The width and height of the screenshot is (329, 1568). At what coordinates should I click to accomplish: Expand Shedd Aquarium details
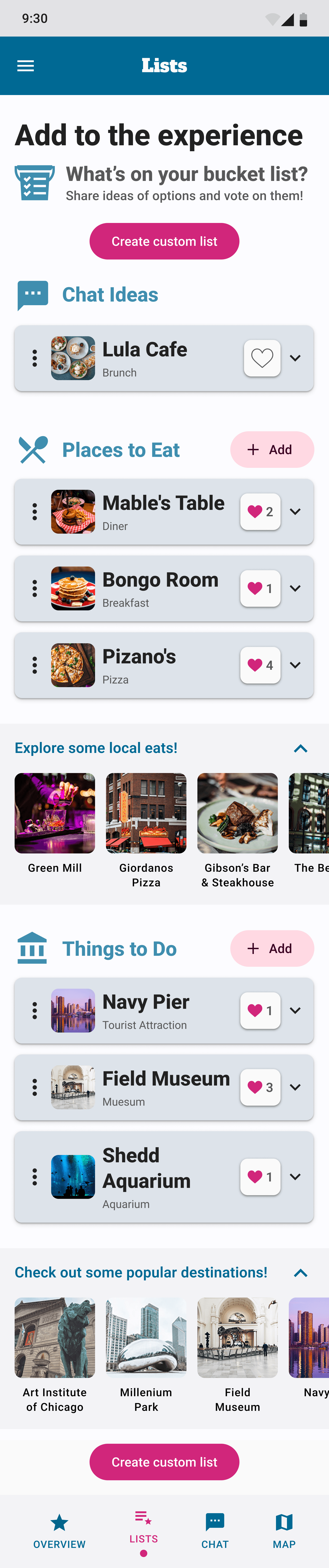(295, 1177)
